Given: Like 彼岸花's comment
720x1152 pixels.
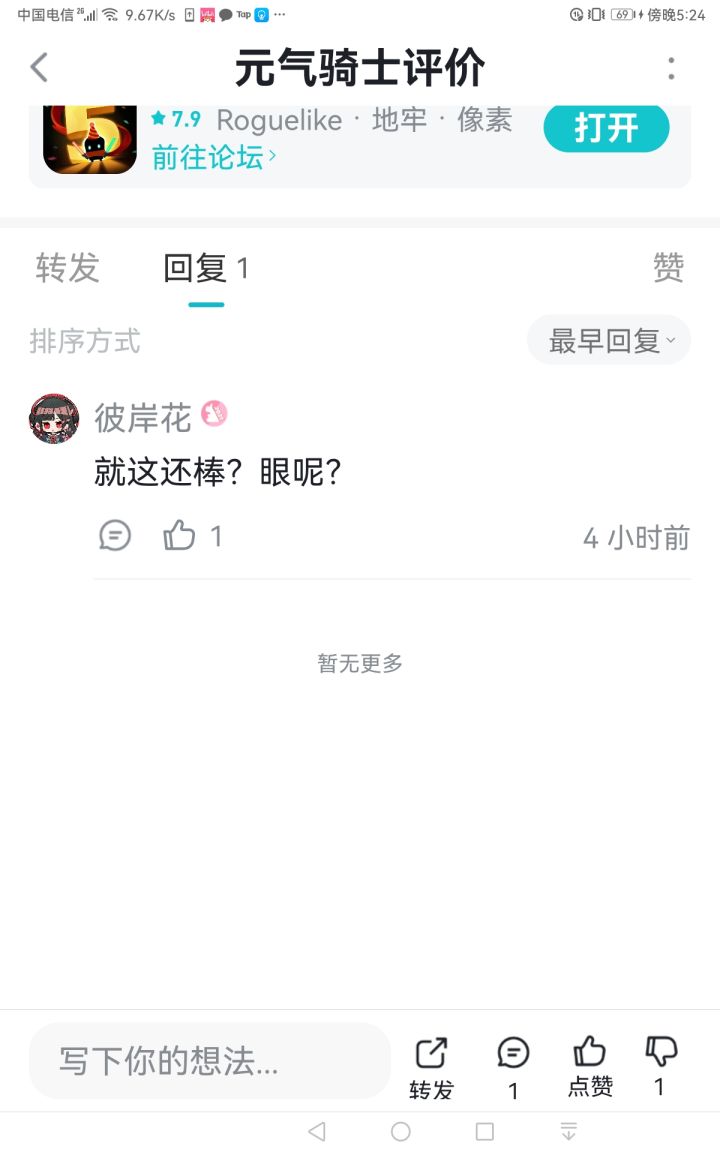Looking at the screenshot, I should click(x=180, y=536).
